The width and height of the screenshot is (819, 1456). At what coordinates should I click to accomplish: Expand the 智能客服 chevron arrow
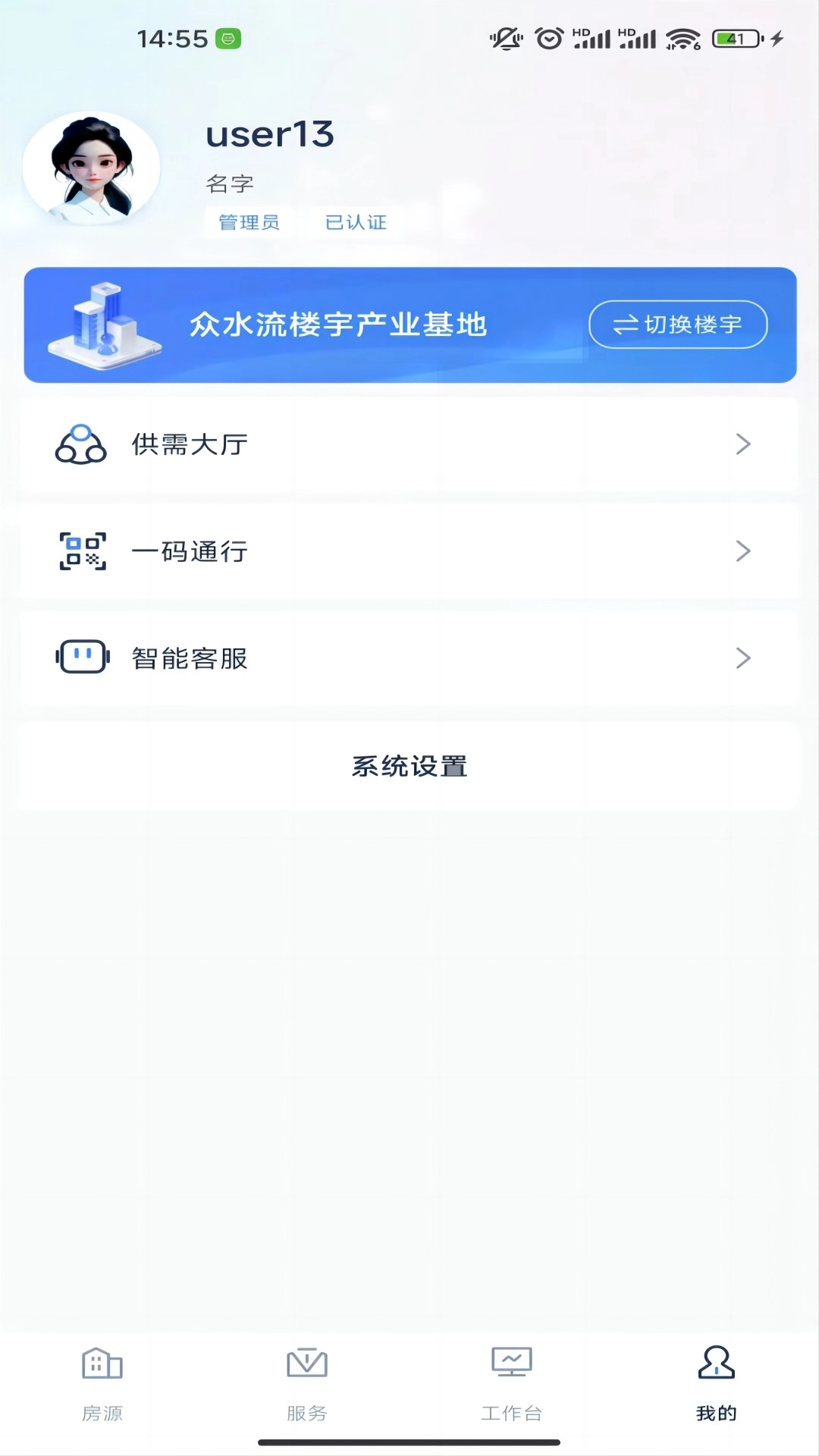point(743,659)
